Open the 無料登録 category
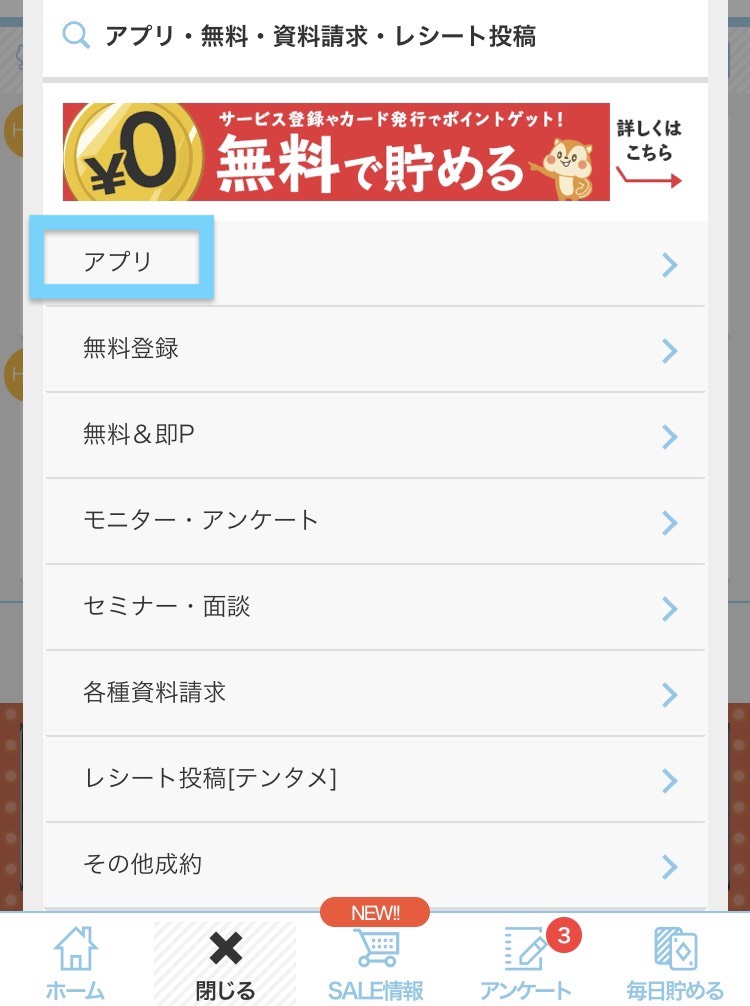This screenshot has height=1006, width=750. pos(374,349)
